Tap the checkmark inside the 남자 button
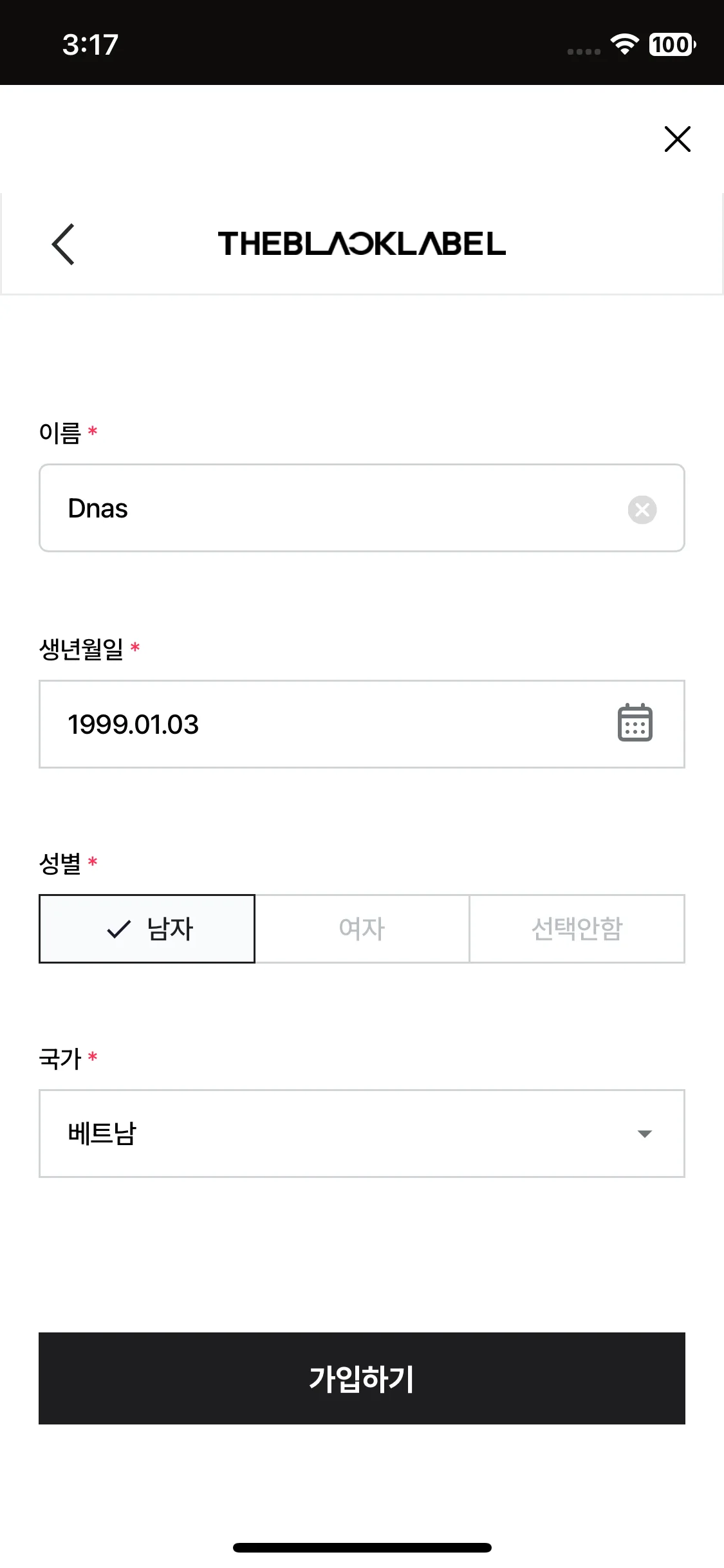Image resolution: width=724 pixels, height=1568 pixels. (x=118, y=929)
